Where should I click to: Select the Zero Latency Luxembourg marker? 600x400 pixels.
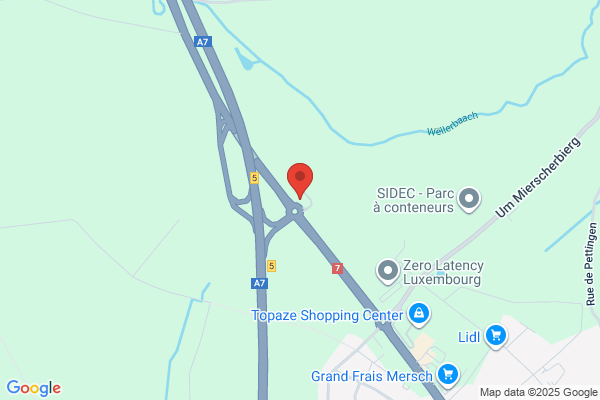point(387,270)
